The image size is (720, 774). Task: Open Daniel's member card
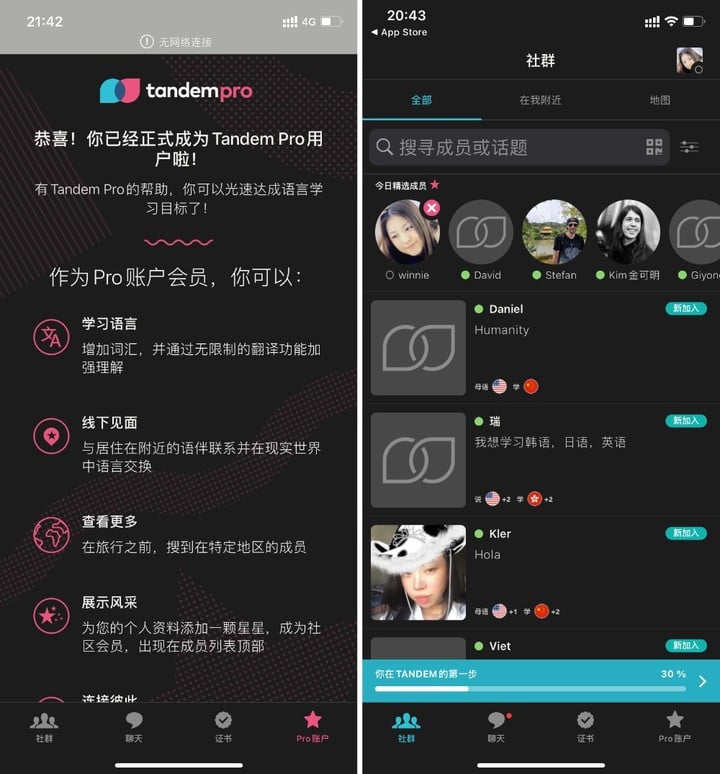click(x=540, y=347)
